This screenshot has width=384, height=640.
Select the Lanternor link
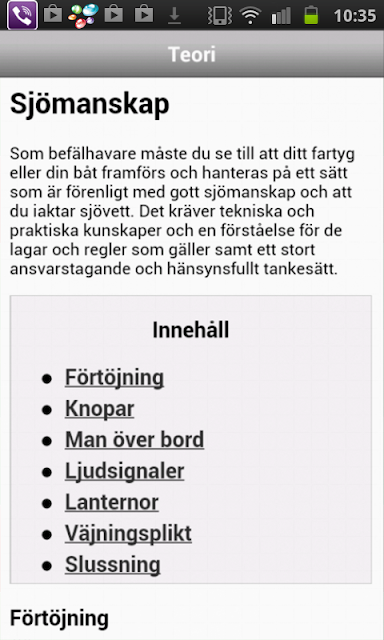pyautogui.click(x=111, y=502)
